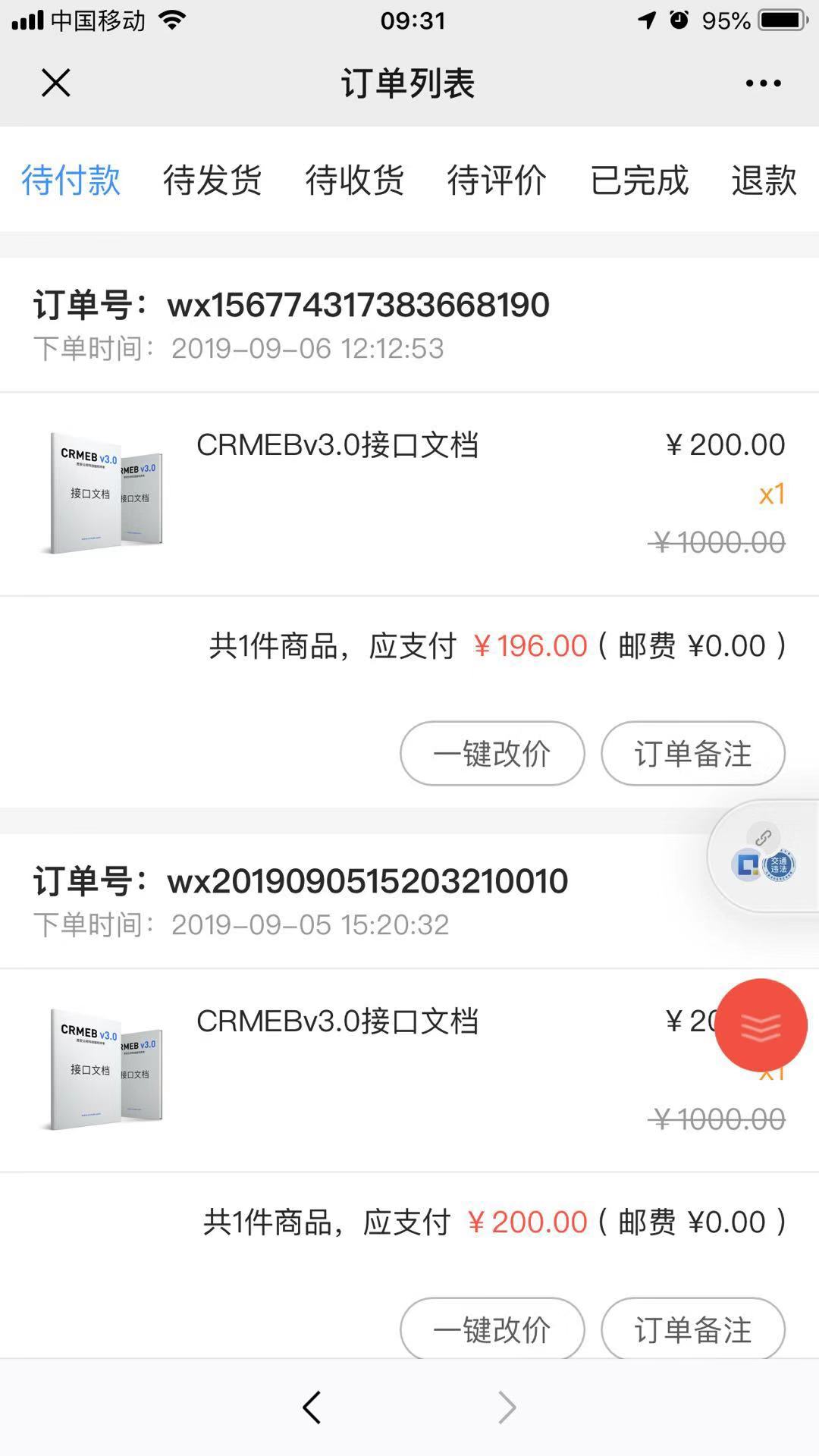Image resolution: width=819 pixels, height=1456 pixels.
Task: Tap 订单备注 on the 2019-09-05 order
Action: point(692,1329)
